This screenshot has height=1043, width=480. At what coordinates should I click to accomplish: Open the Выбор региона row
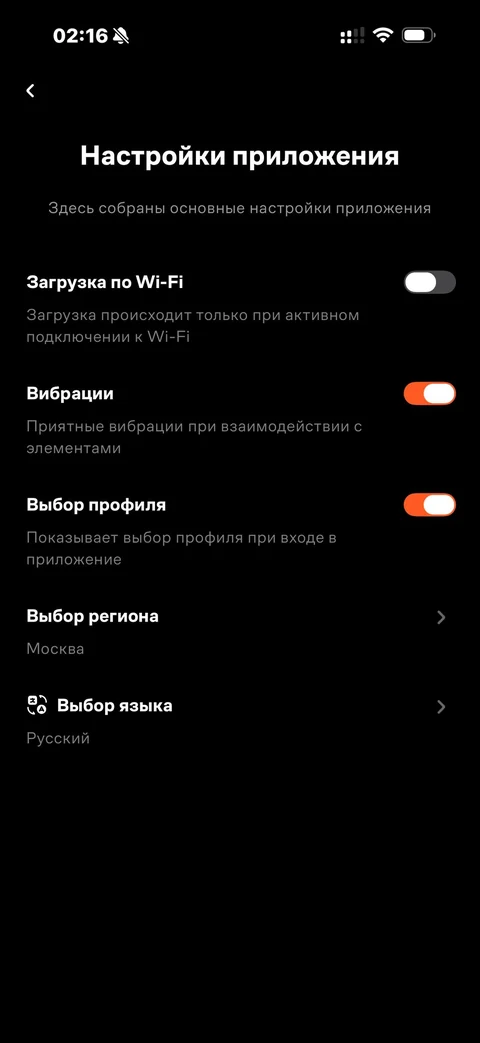pos(240,631)
